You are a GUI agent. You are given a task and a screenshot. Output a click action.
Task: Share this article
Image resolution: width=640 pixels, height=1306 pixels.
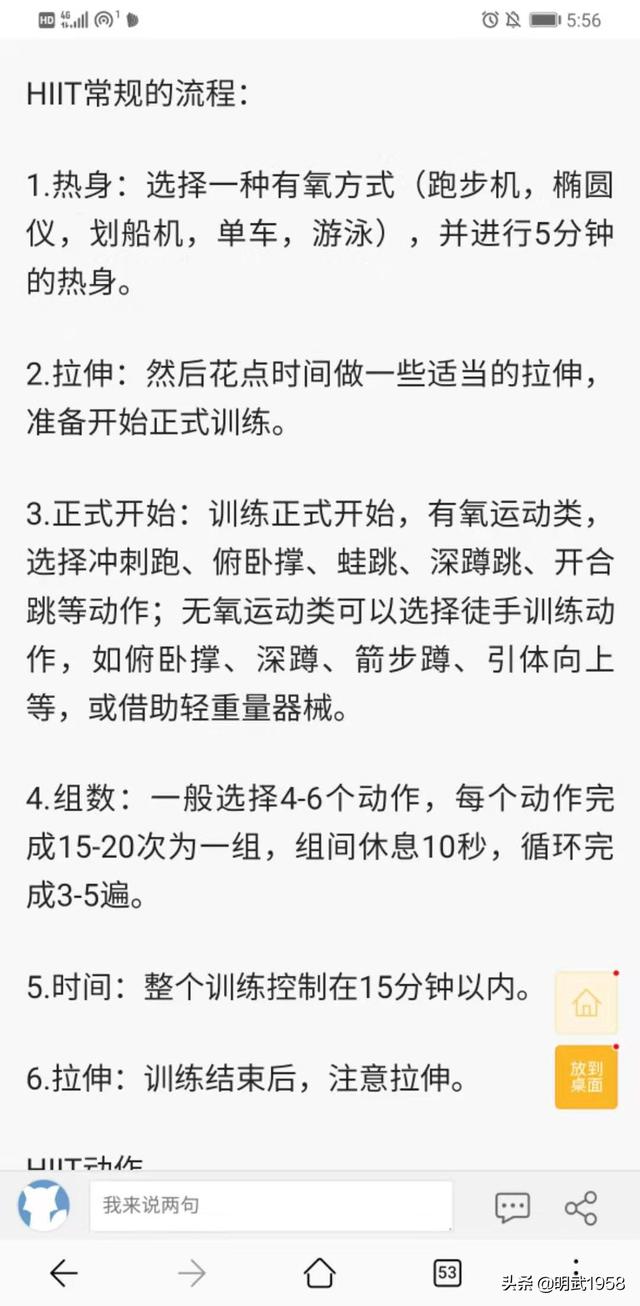click(581, 1206)
